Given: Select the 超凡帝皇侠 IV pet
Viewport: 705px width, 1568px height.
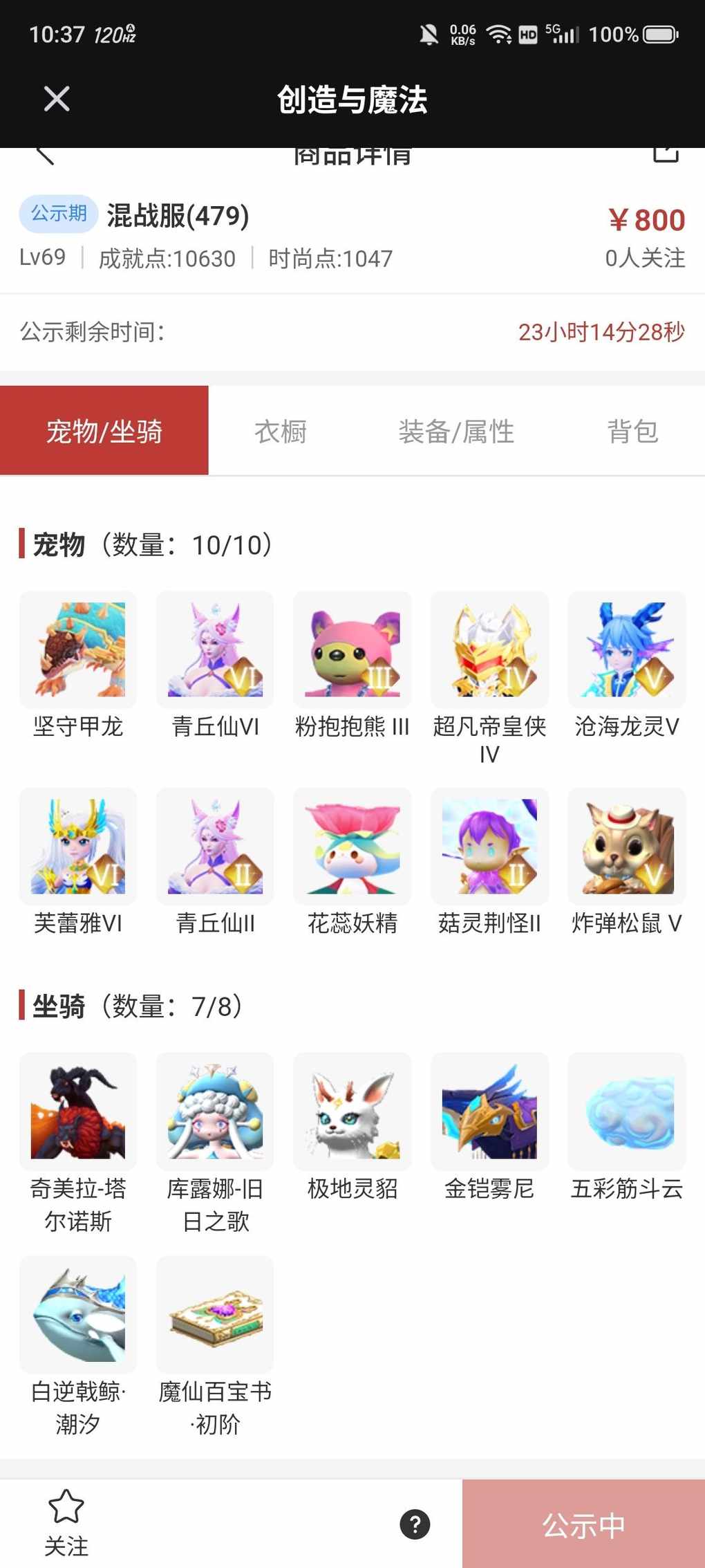Looking at the screenshot, I should pyautogui.click(x=489, y=650).
